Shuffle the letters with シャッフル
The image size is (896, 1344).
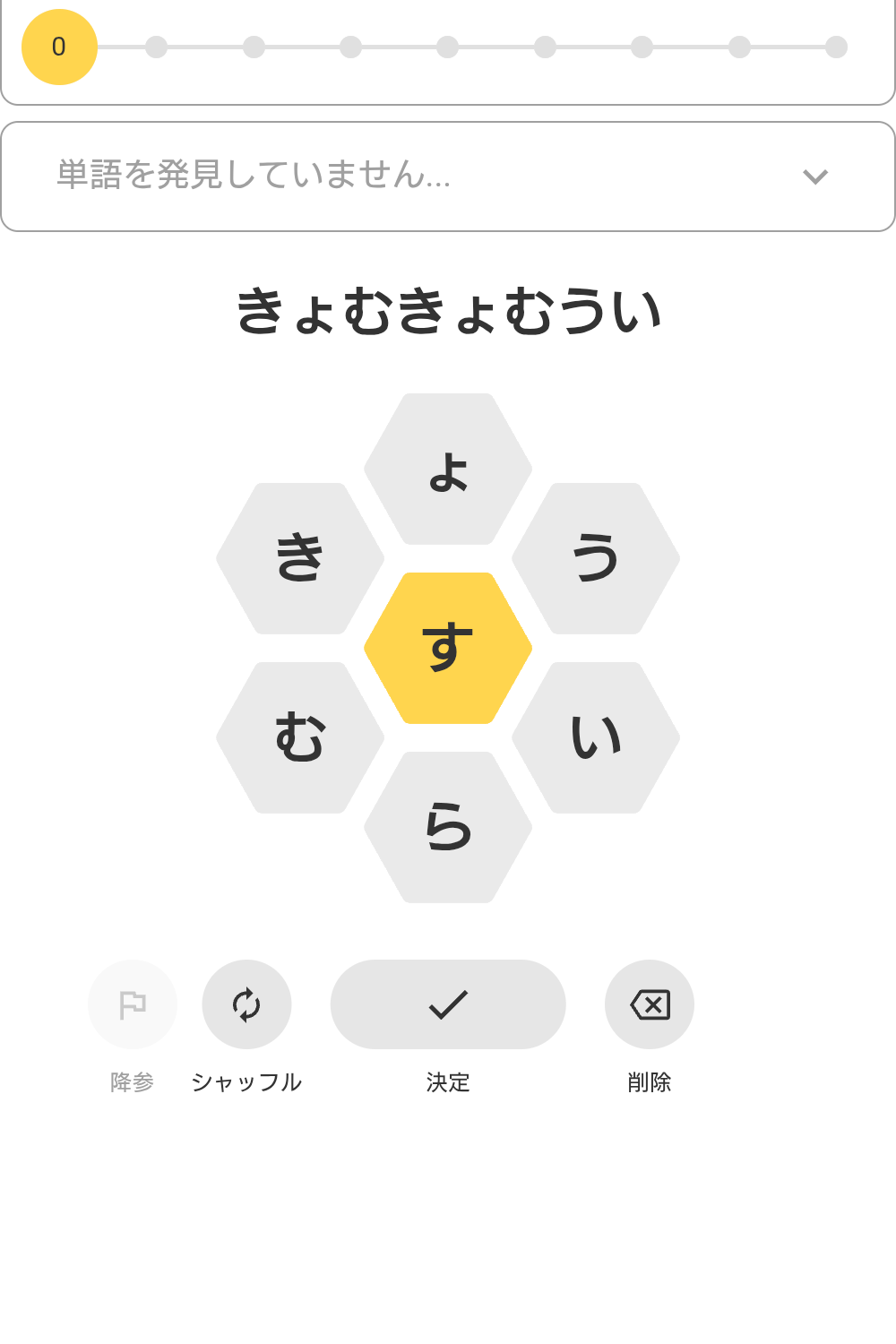pos(246,1004)
